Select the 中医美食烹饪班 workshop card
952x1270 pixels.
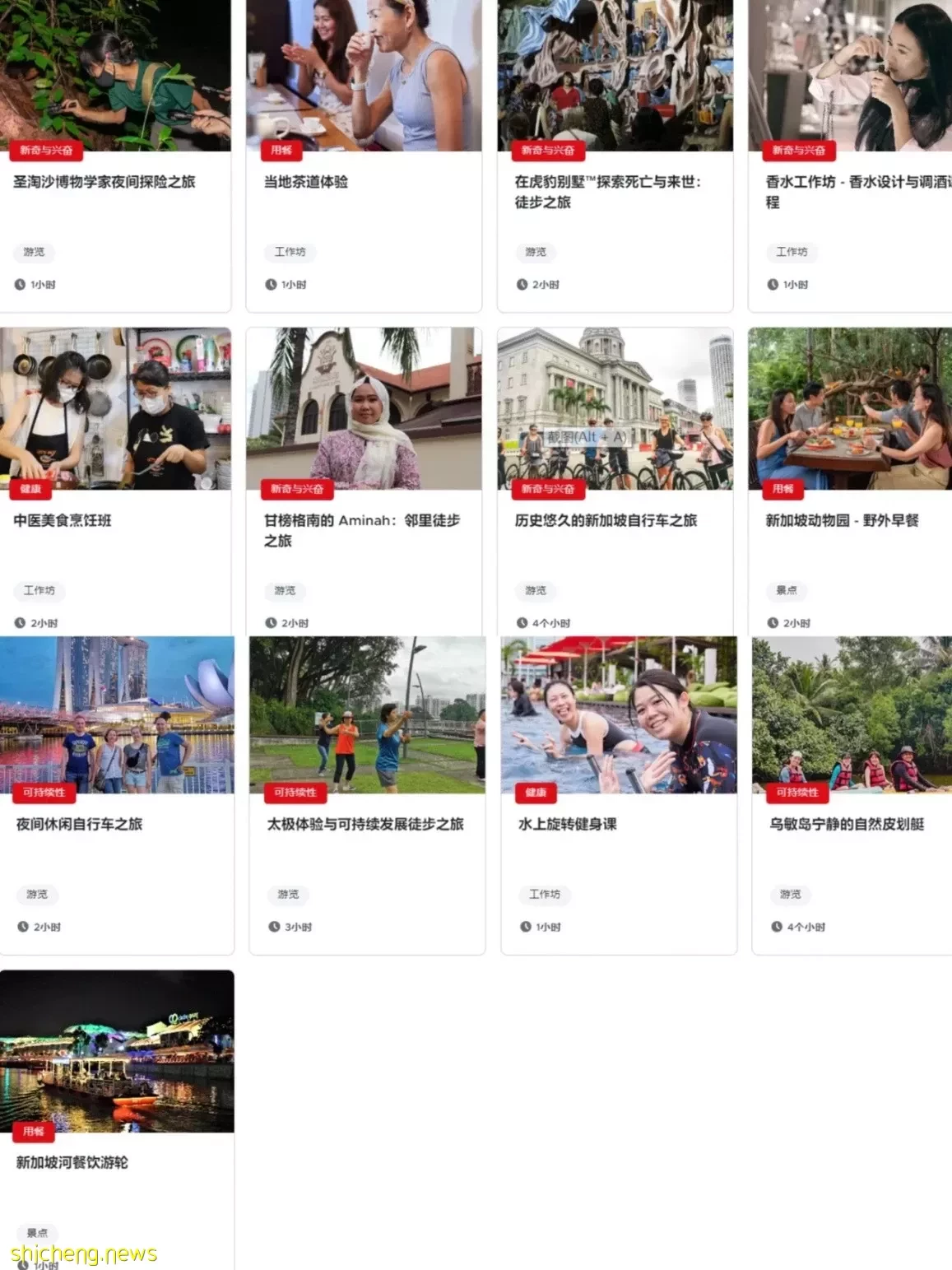click(63, 520)
